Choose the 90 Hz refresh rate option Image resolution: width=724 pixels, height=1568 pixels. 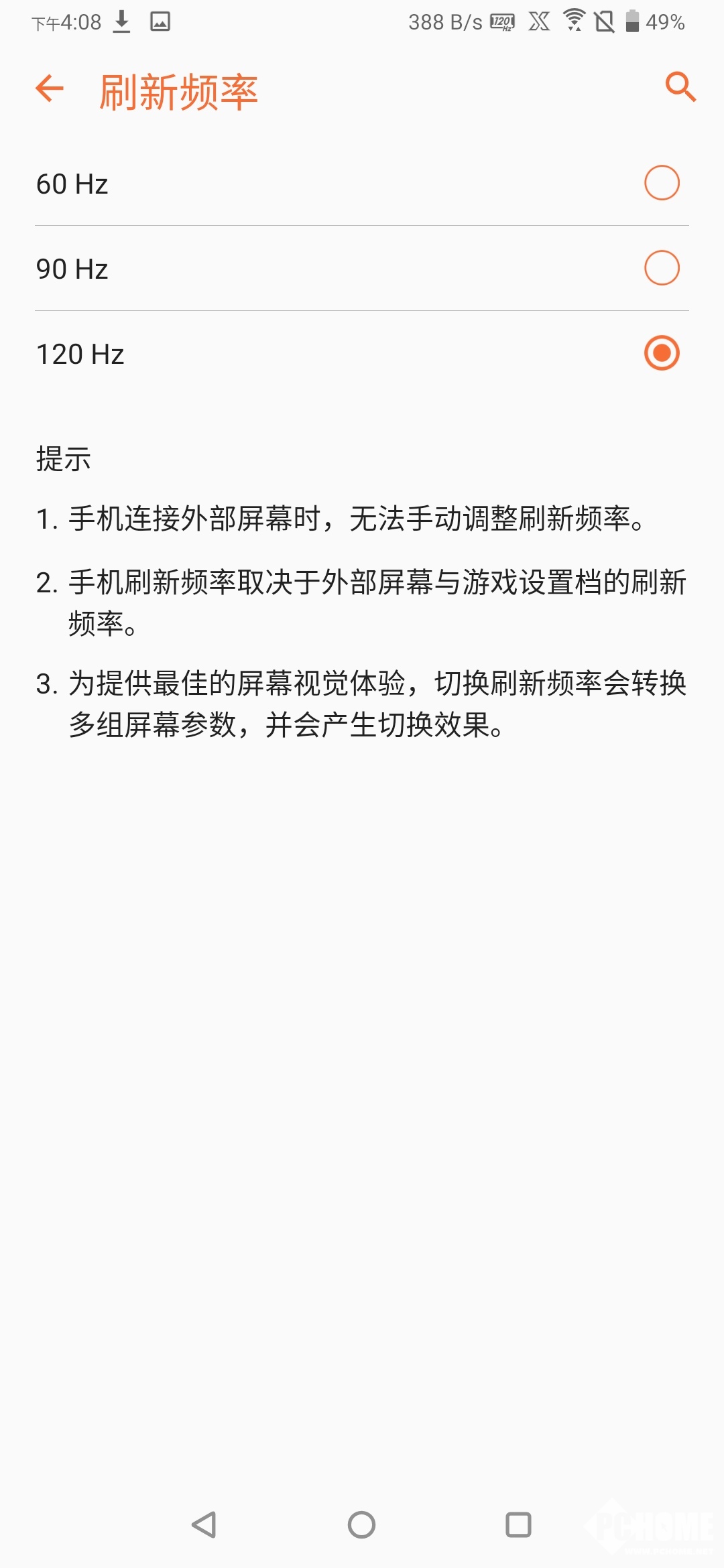(662, 268)
